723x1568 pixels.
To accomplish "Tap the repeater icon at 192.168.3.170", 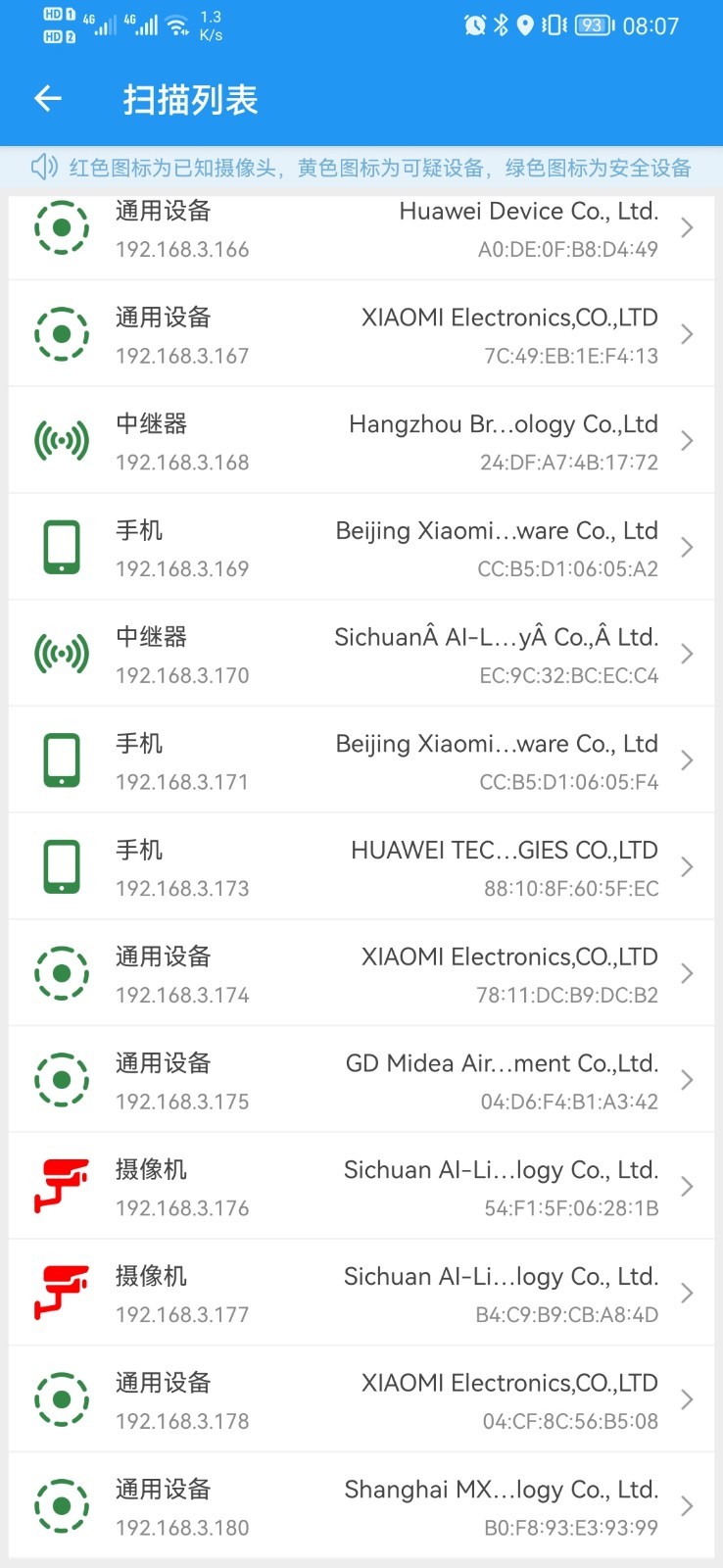I will [61, 653].
